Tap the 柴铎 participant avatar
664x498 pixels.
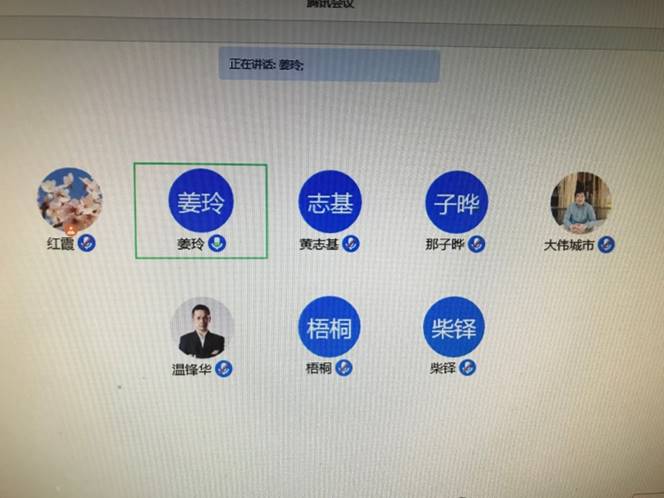pyautogui.click(x=454, y=328)
